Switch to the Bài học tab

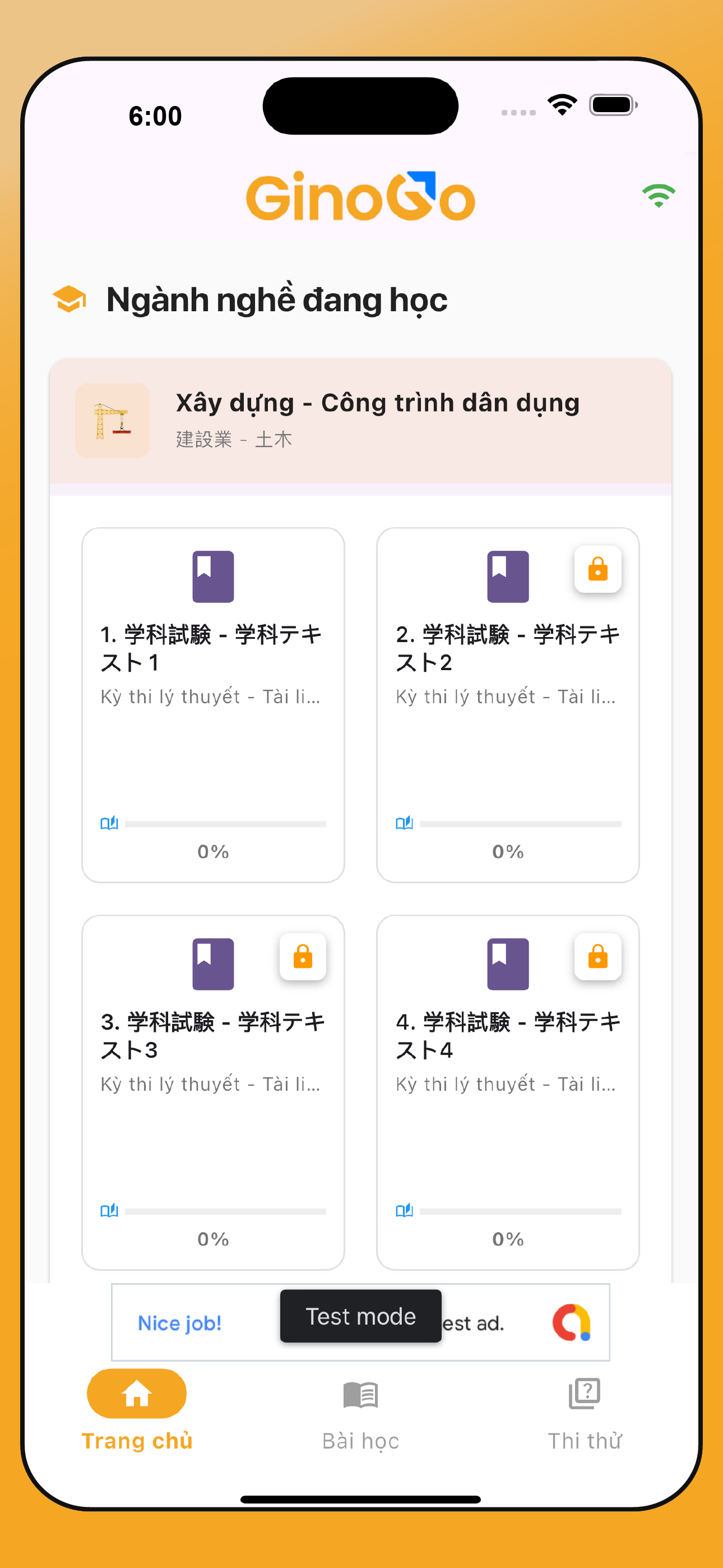(x=360, y=1411)
